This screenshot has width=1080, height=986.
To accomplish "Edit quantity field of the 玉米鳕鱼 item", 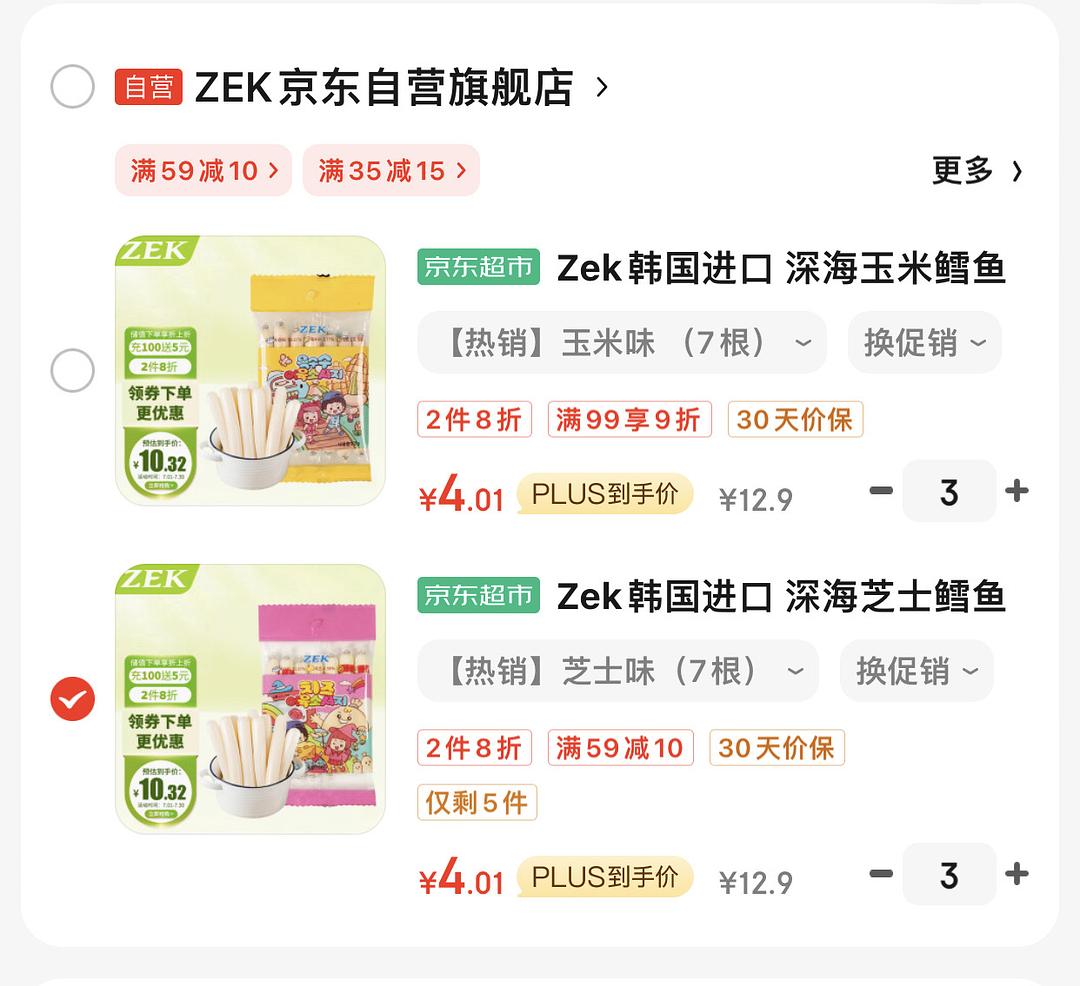I will point(949,491).
